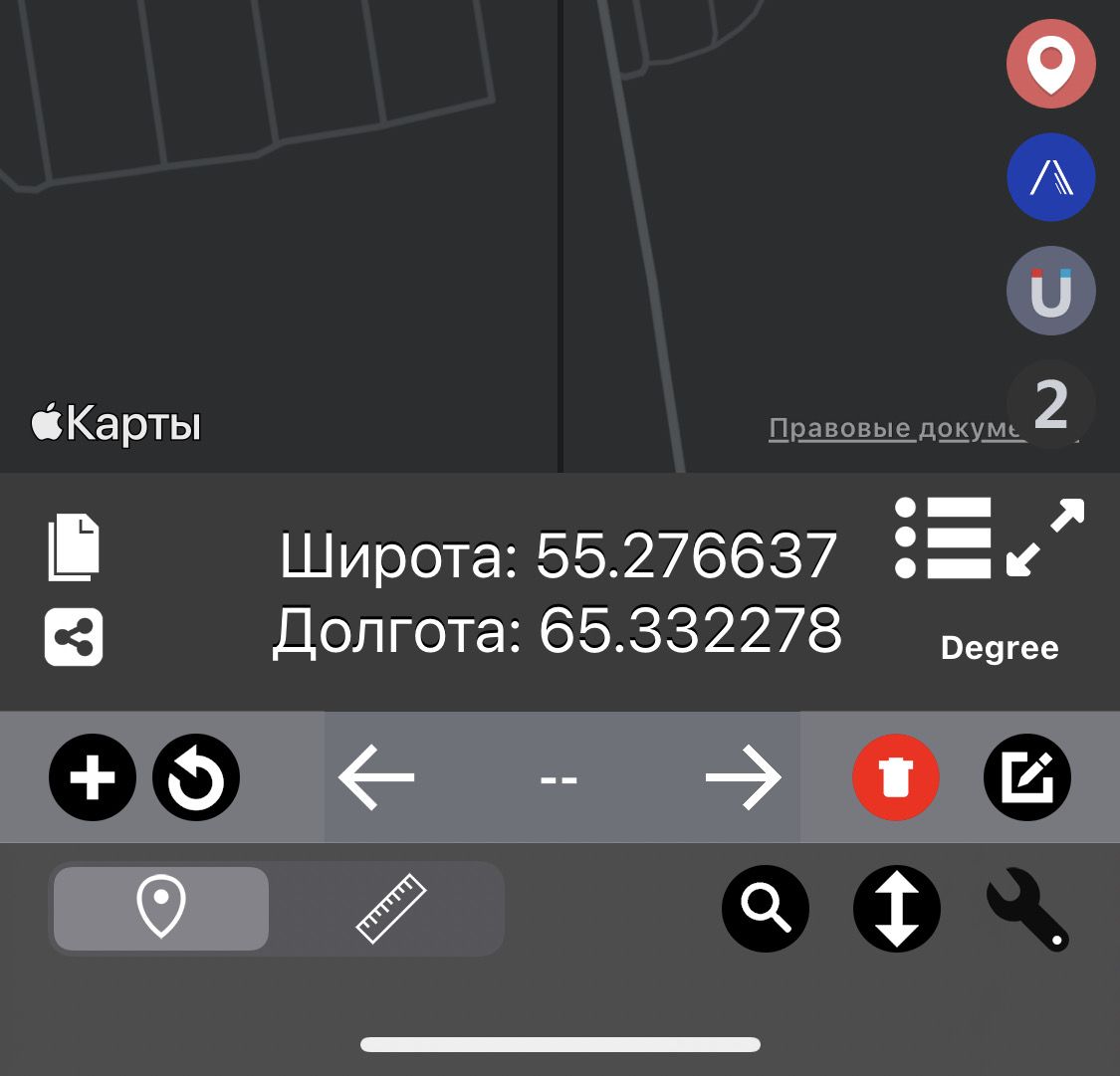Open the list menu icon
This screenshot has width=1120, height=1076.
tap(943, 538)
